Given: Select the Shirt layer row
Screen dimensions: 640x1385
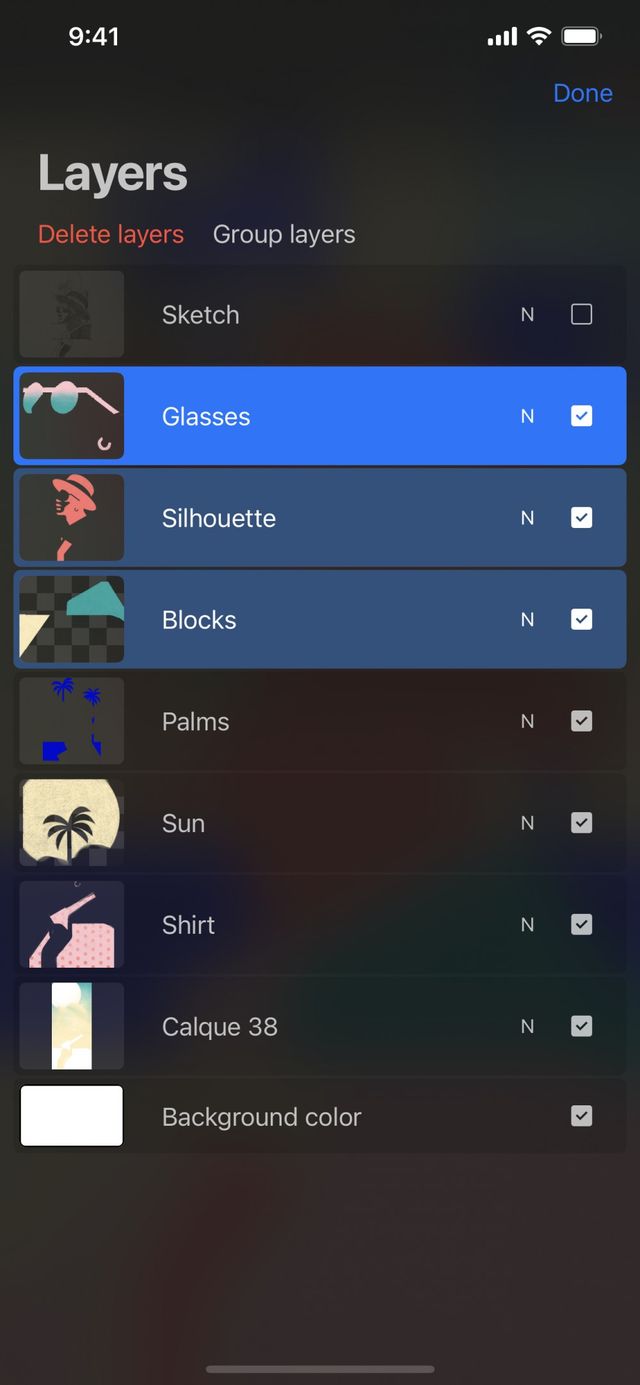Looking at the screenshot, I should pyautogui.click(x=300, y=925).
